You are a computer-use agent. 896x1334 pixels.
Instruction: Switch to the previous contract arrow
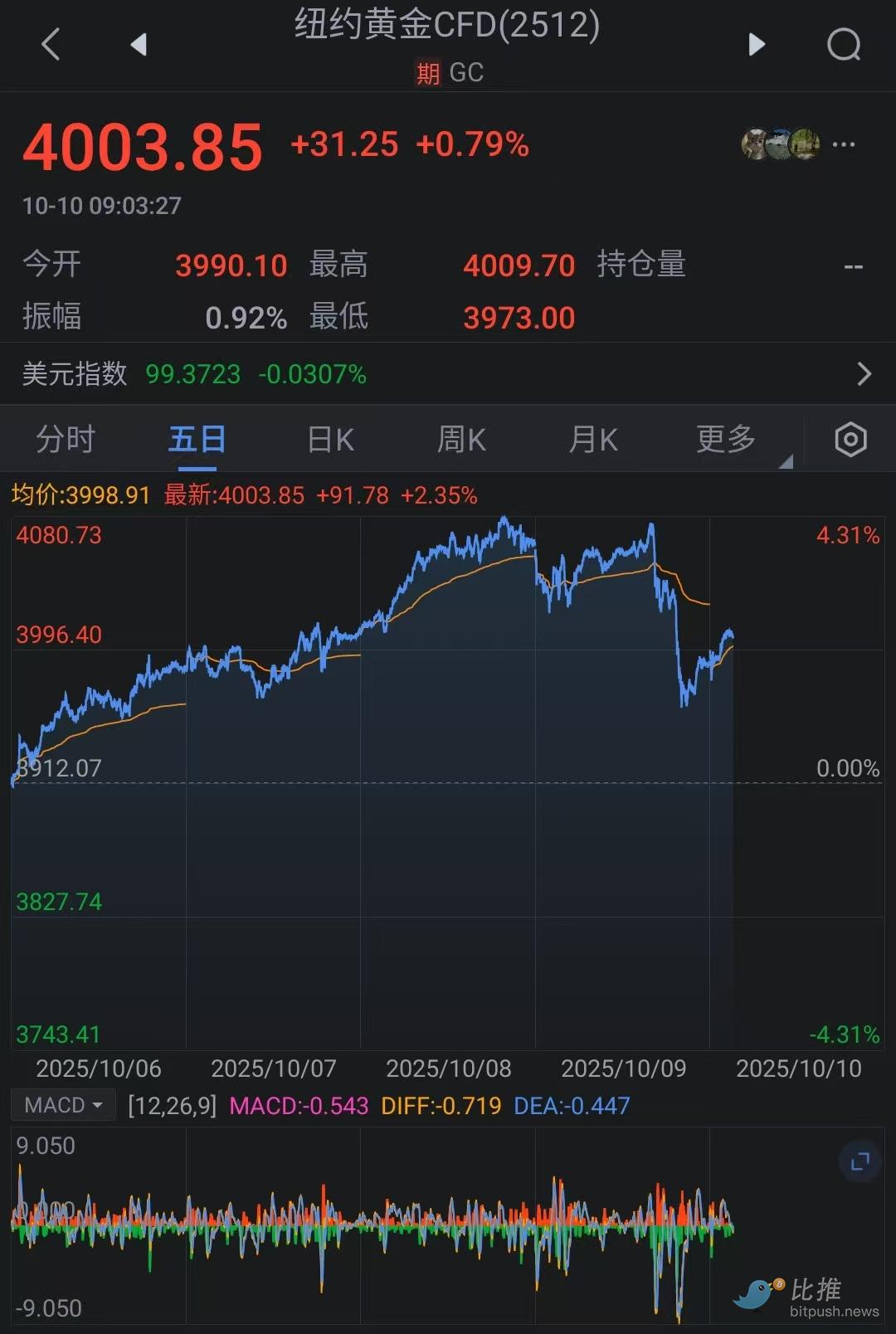click(139, 44)
